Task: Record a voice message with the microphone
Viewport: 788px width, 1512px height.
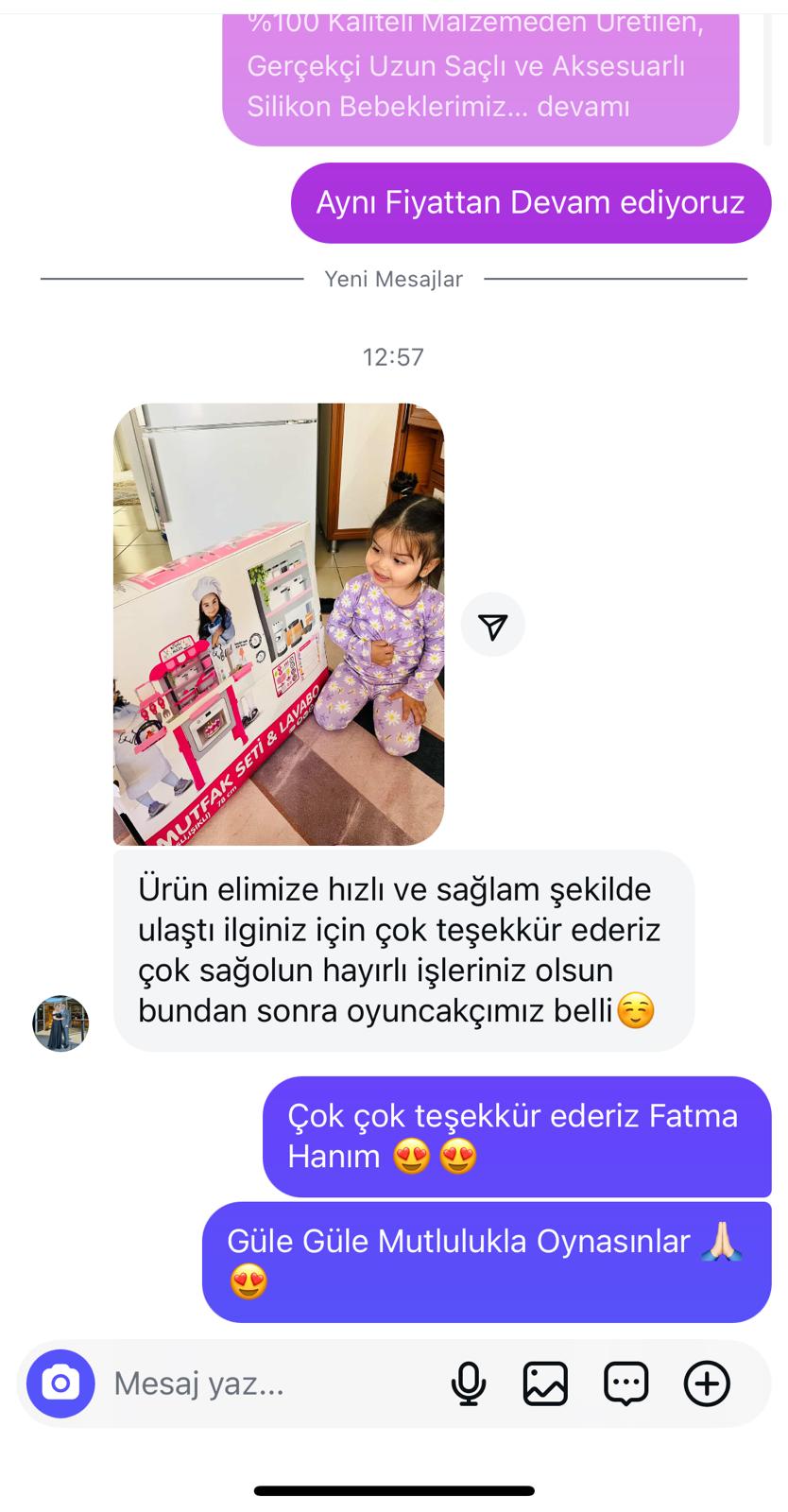Action: click(468, 1383)
